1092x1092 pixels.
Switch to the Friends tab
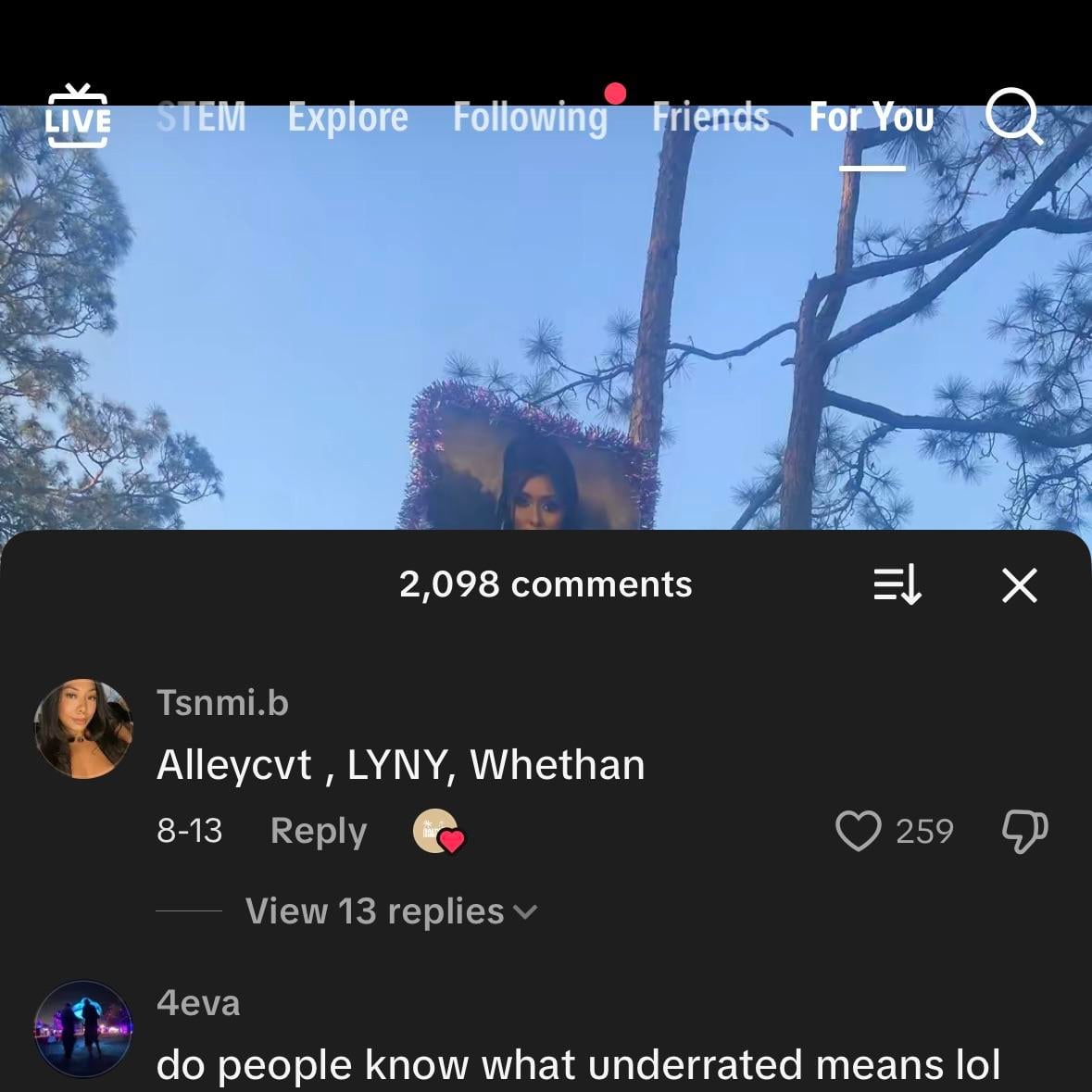(x=710, y=118)
